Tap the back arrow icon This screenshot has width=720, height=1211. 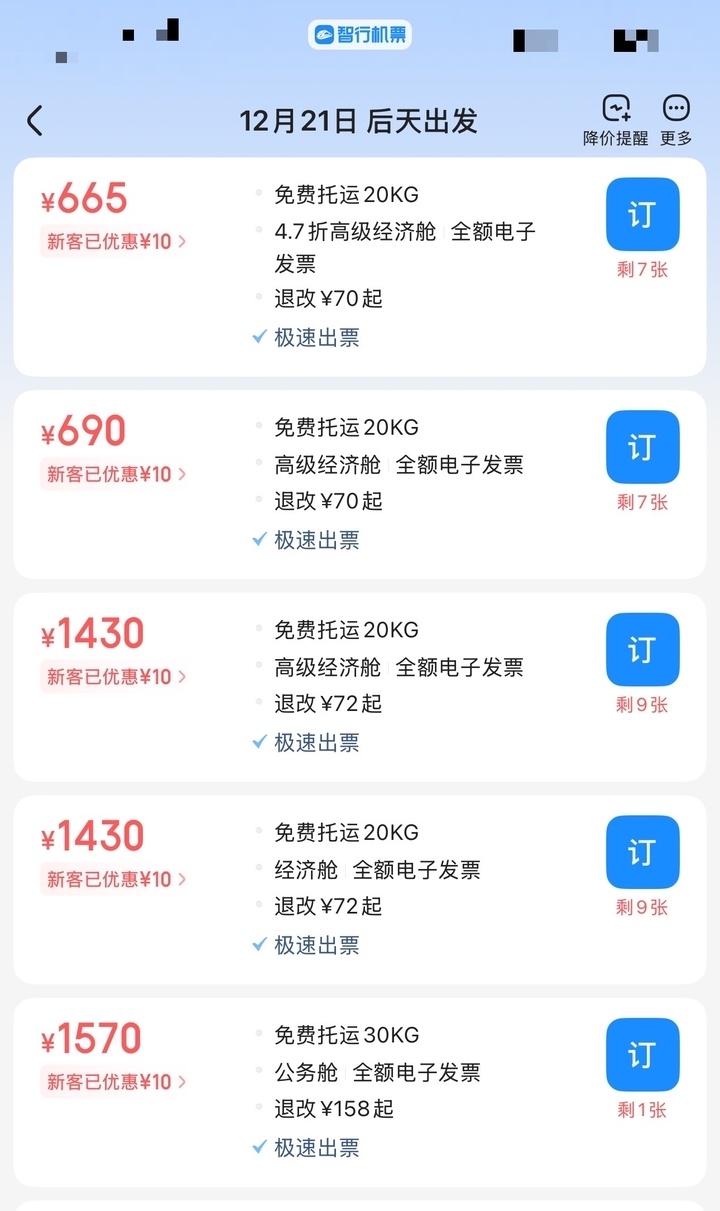click(36, 119)
